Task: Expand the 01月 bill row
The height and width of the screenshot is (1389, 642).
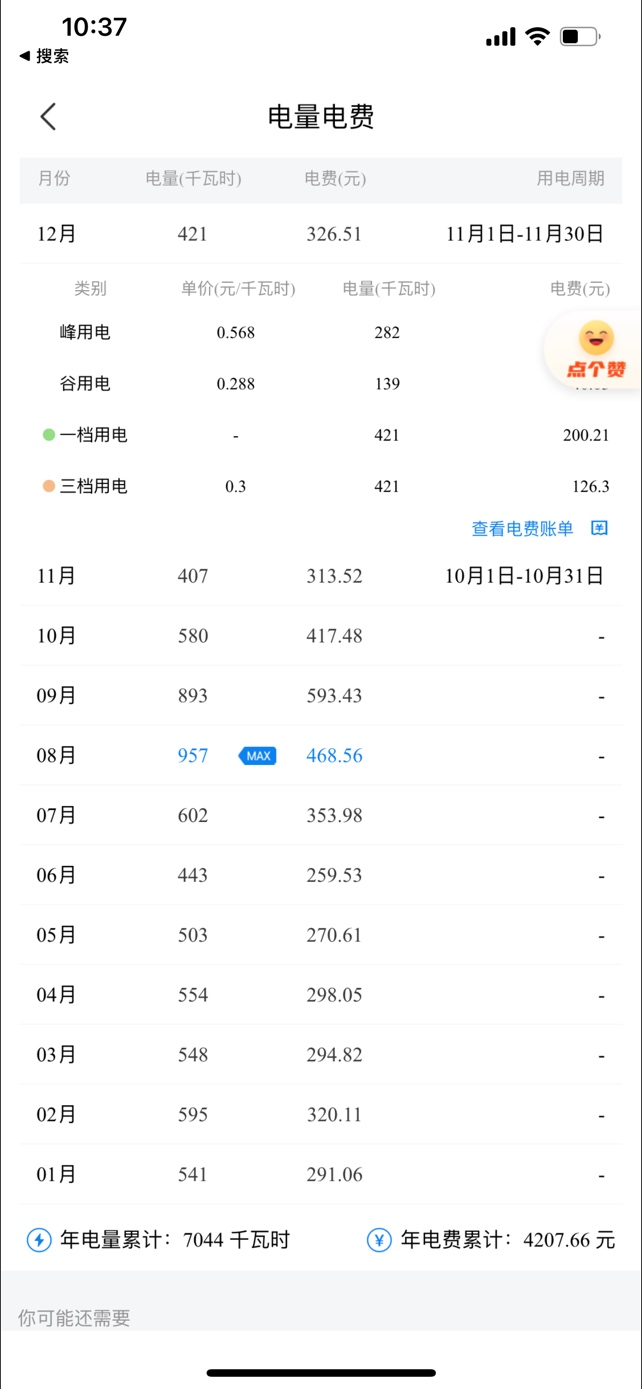Action: [321, 1175]
